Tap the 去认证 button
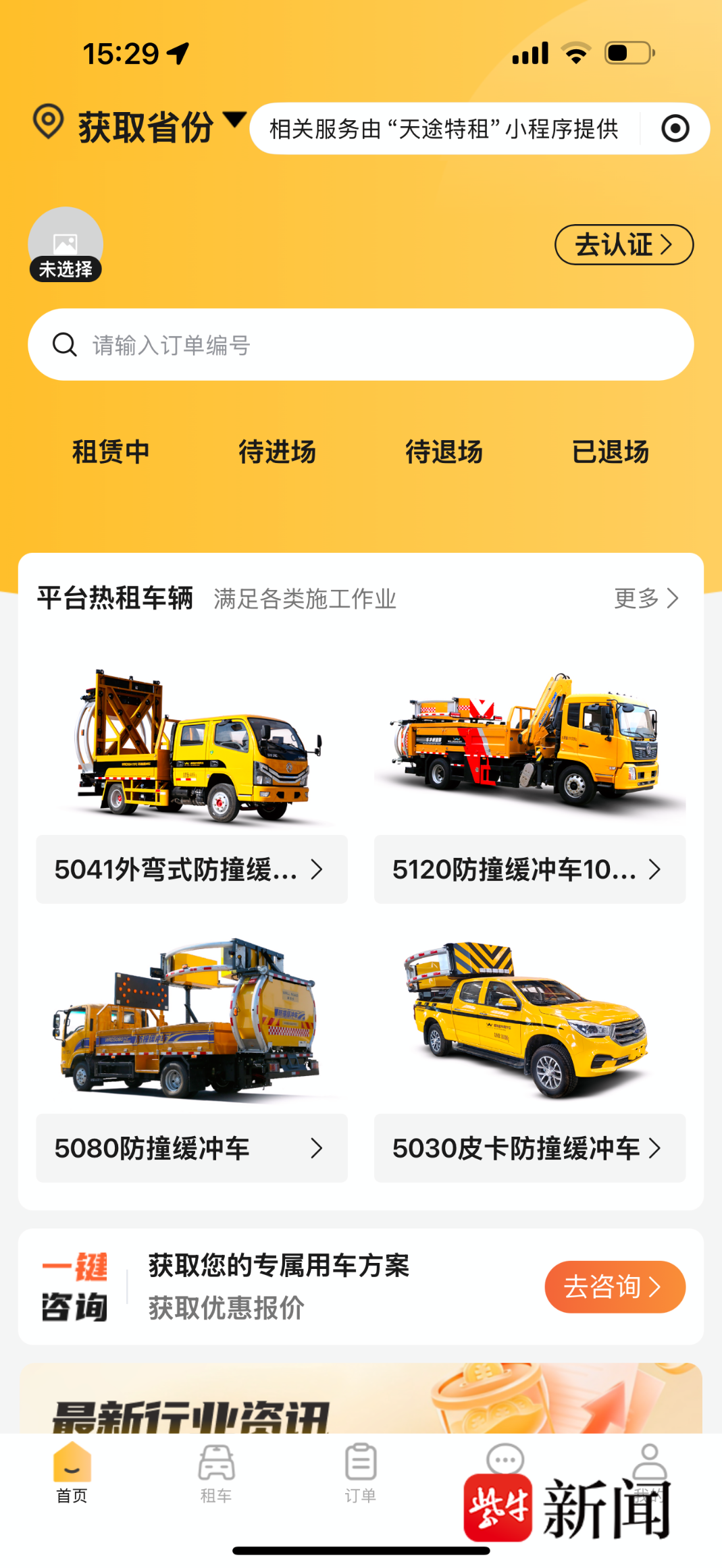 (623, 244)
